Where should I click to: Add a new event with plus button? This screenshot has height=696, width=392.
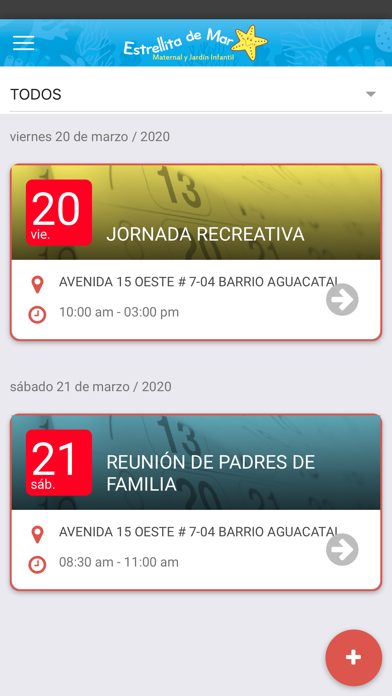coord(353,658)
